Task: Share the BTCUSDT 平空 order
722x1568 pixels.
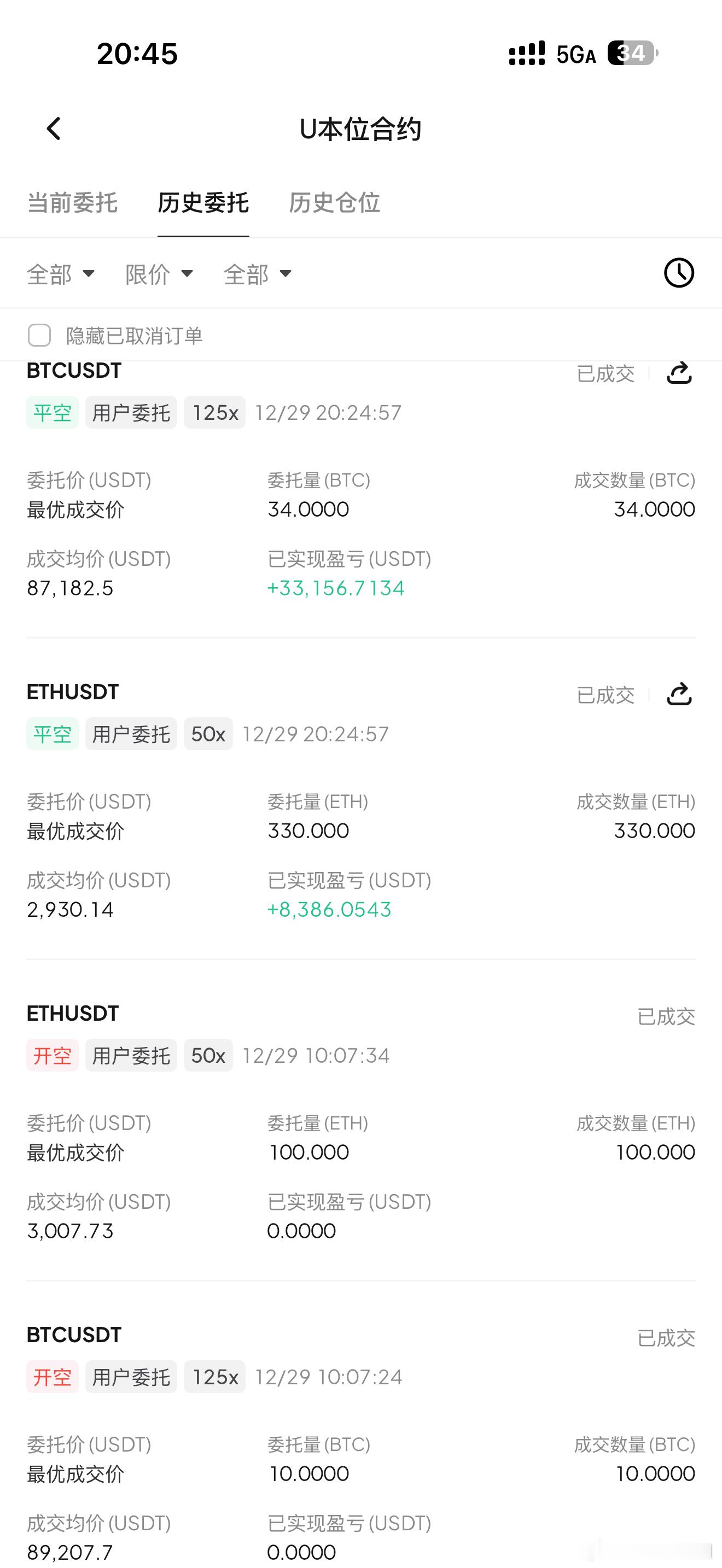Action: coord(679,373)
